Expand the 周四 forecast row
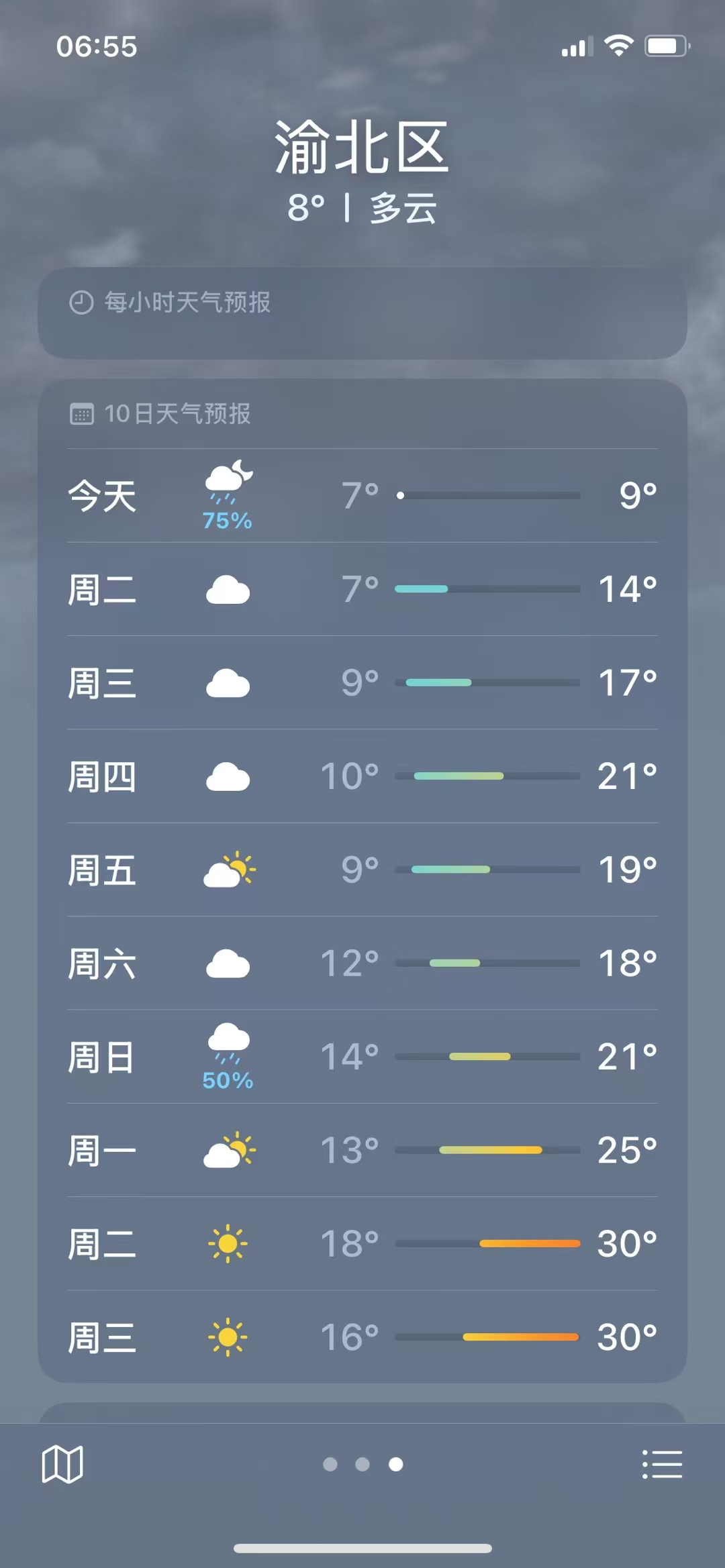This screenshot has width=725, height=1568. point(362,776)
